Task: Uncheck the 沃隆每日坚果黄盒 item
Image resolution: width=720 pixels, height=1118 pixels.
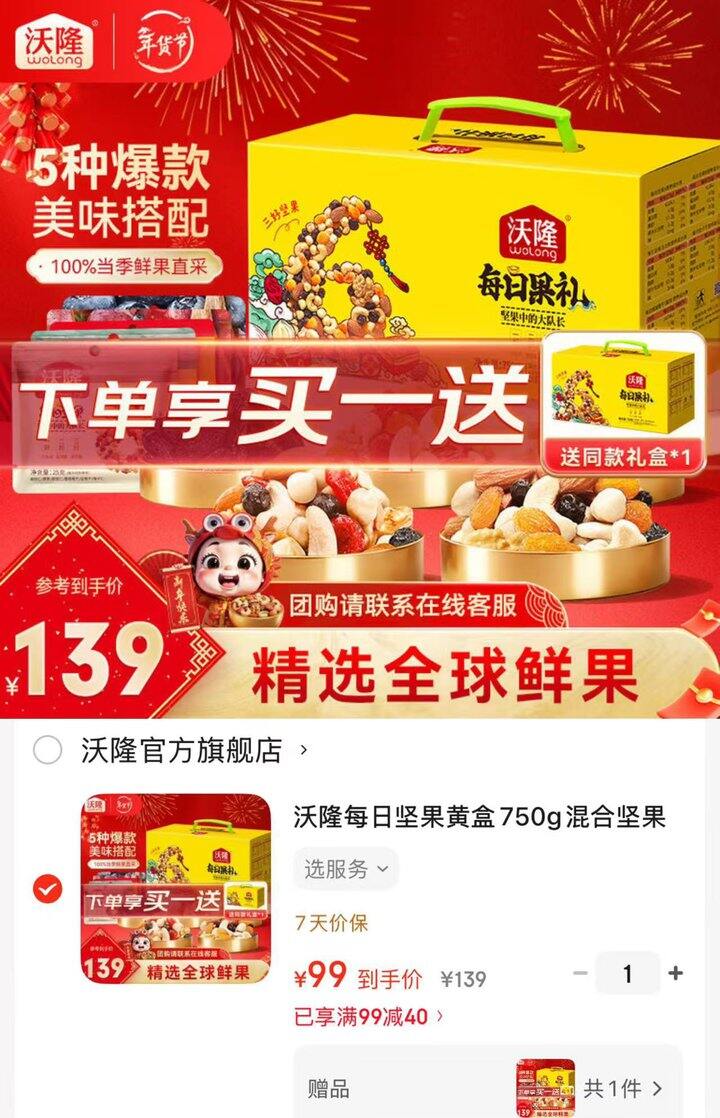Action: point(48,888)
